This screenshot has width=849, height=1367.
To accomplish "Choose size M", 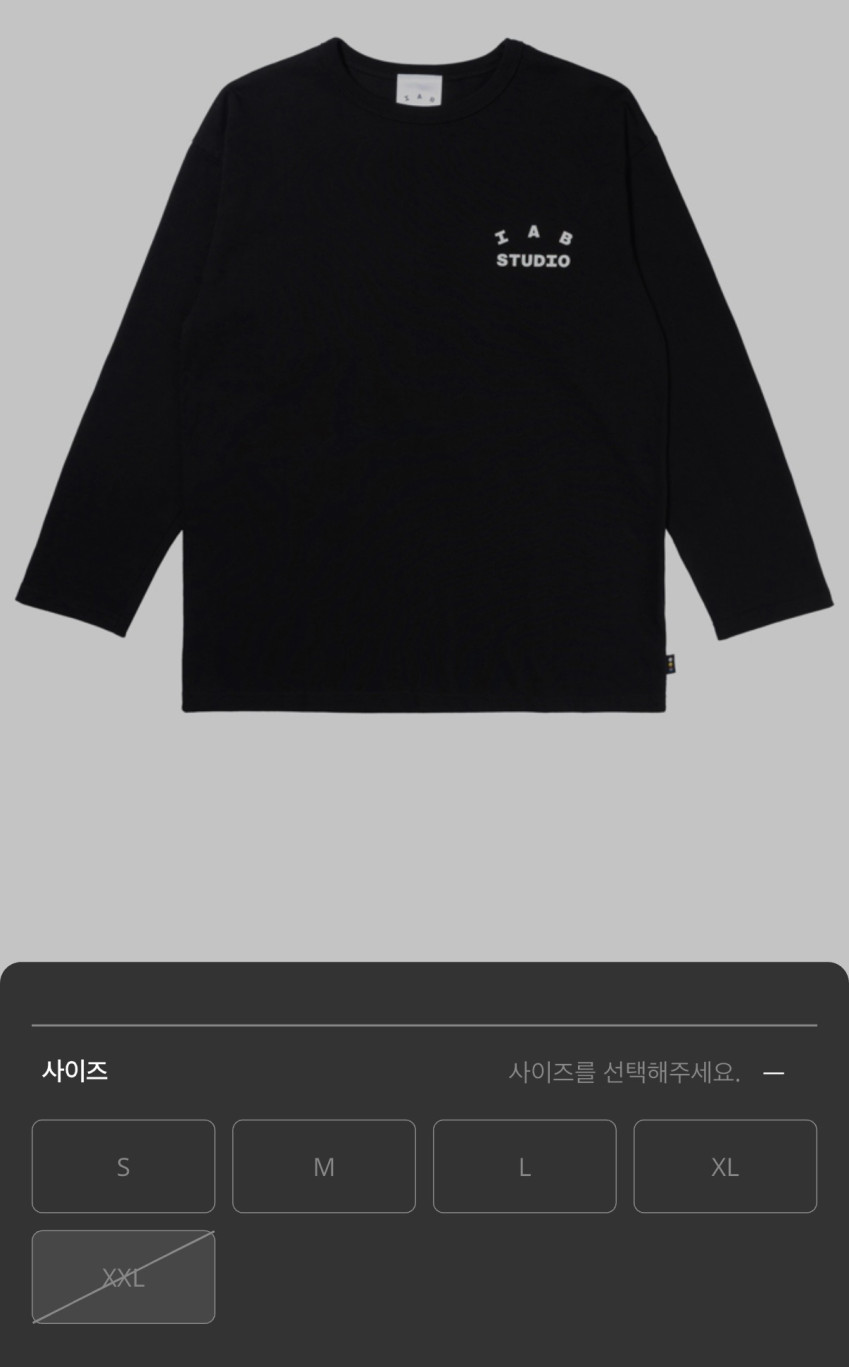I will click(x=324, y=1166).
